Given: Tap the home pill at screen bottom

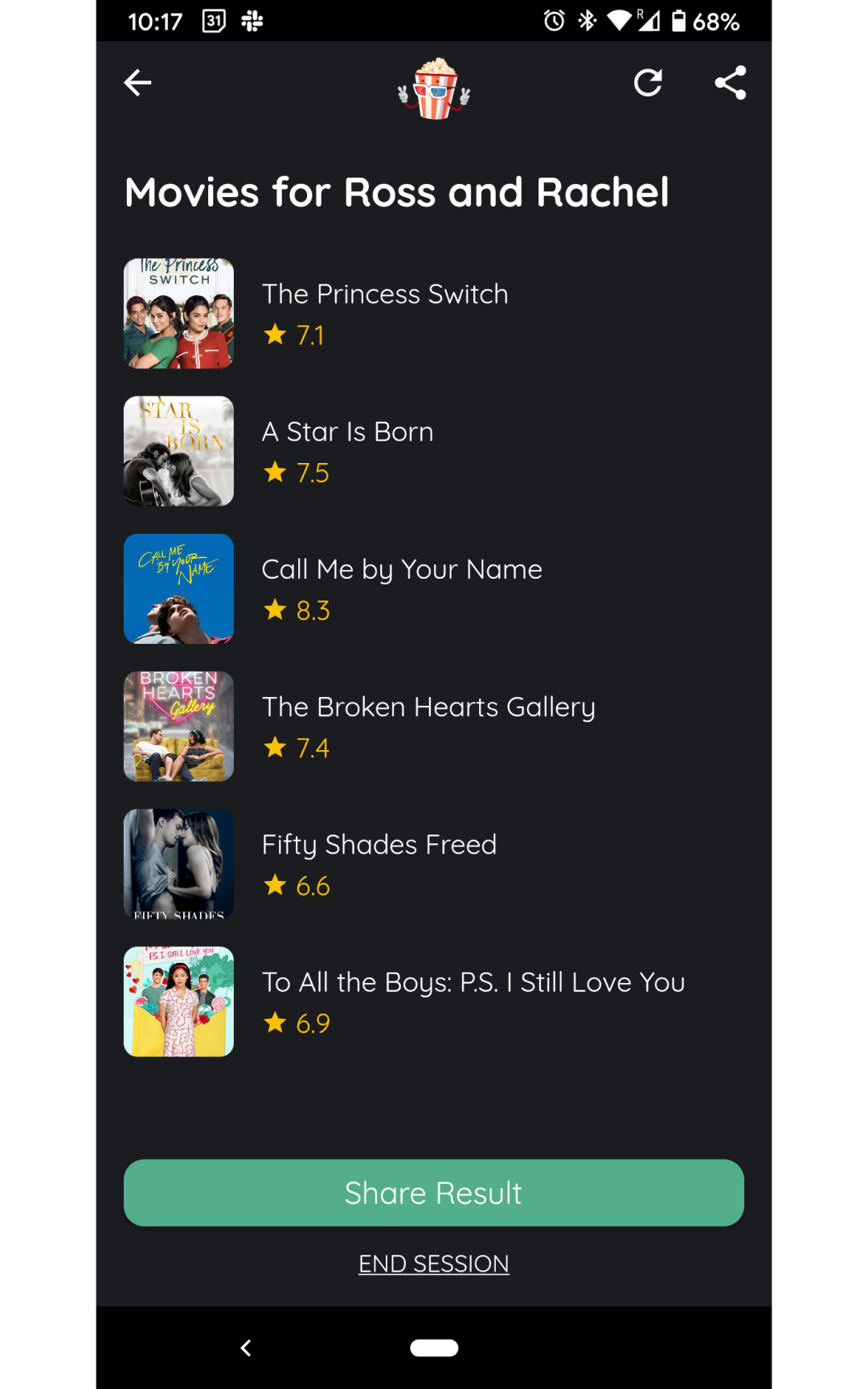Looking at the screenshot, I should (434, 1346).
